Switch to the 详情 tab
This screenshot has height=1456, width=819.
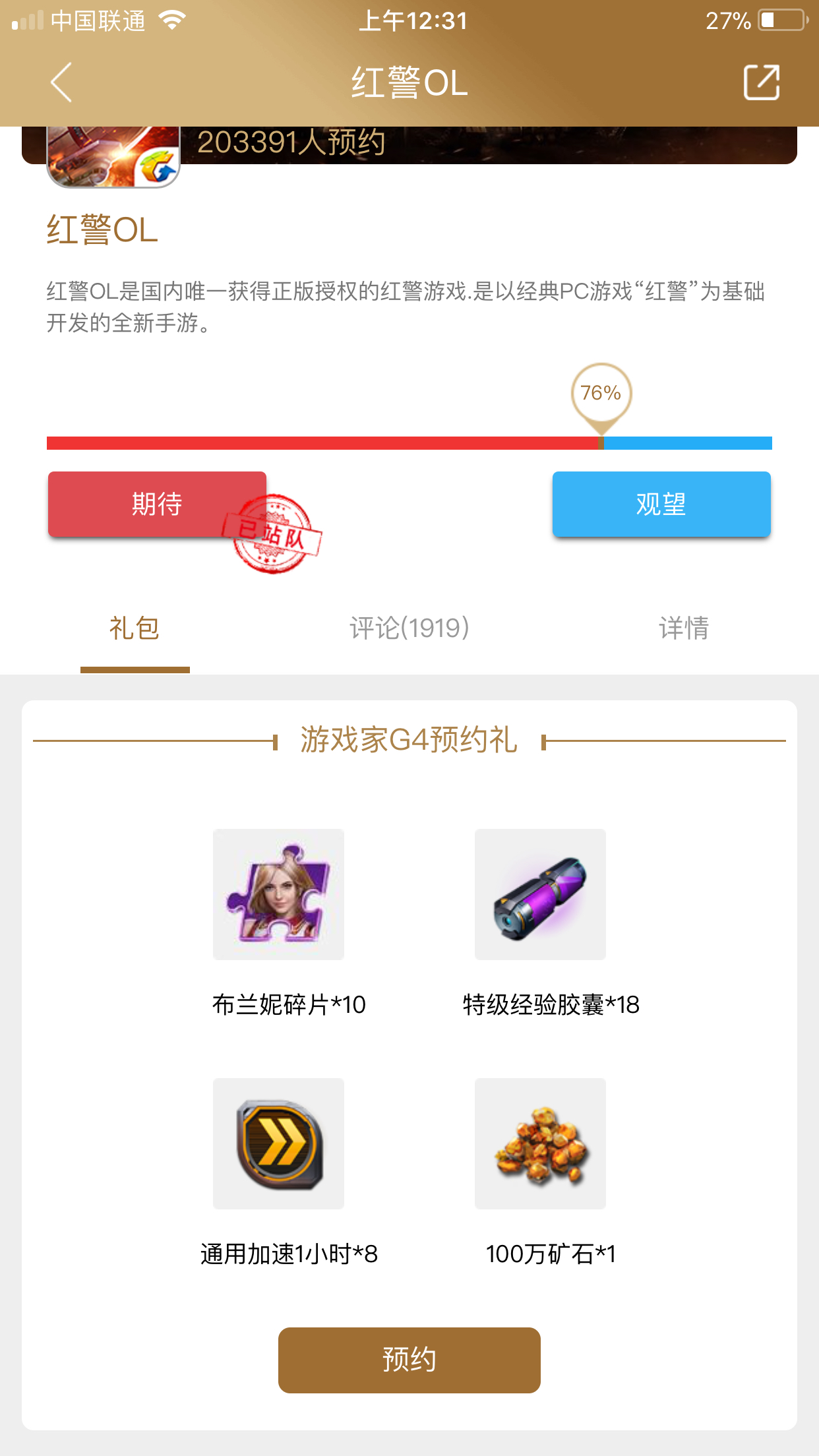pos(684,628)
